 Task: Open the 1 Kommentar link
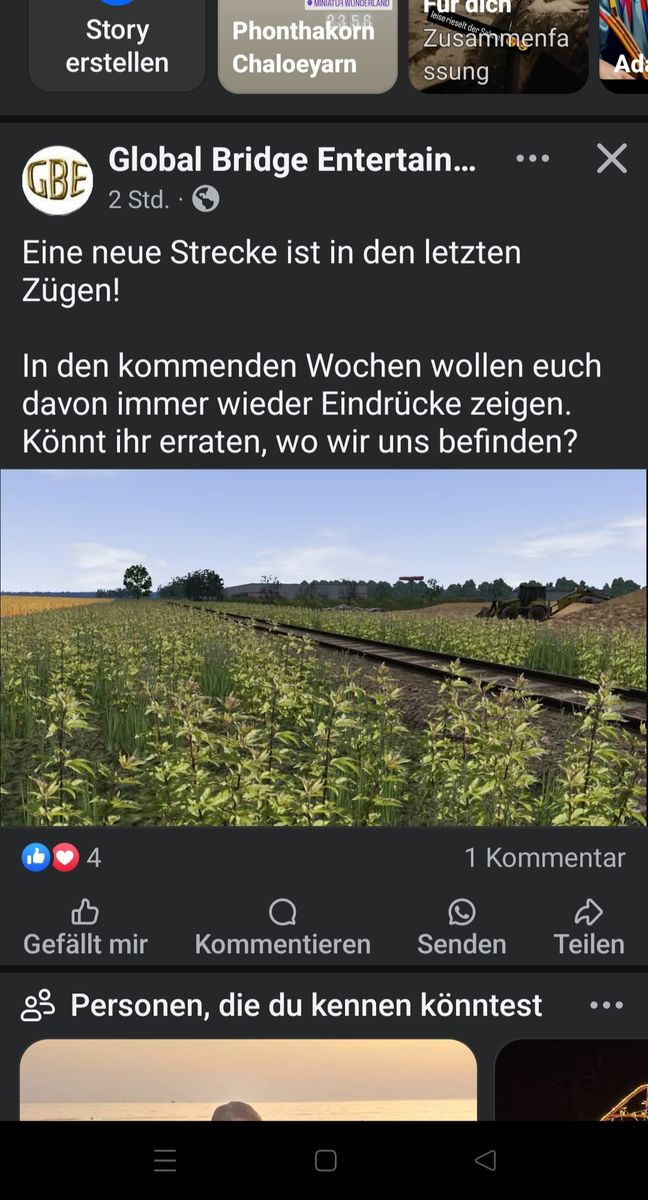[544, 857]
